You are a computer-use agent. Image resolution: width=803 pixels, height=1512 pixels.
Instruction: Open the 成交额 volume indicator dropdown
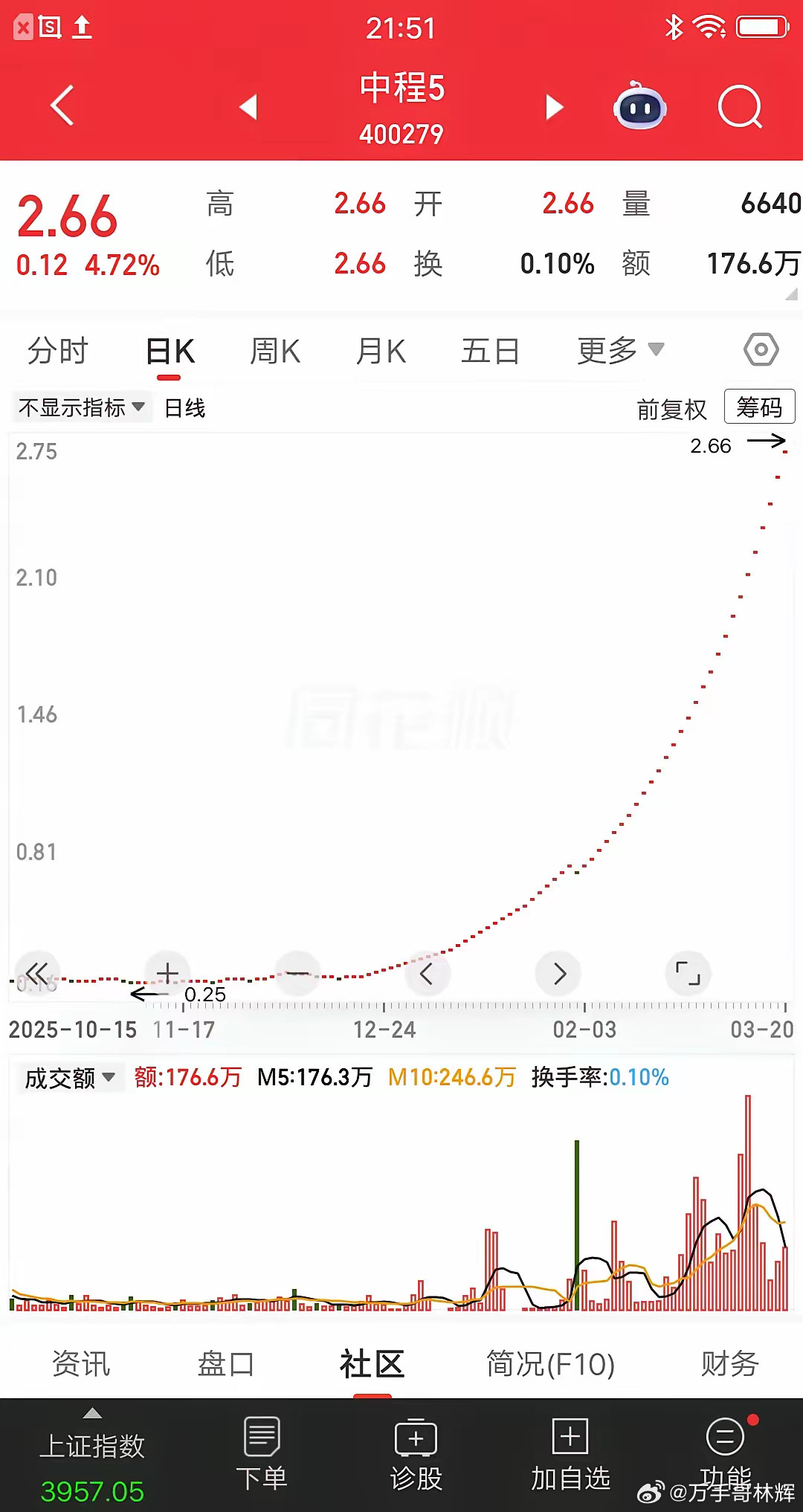pos(69,1078)
